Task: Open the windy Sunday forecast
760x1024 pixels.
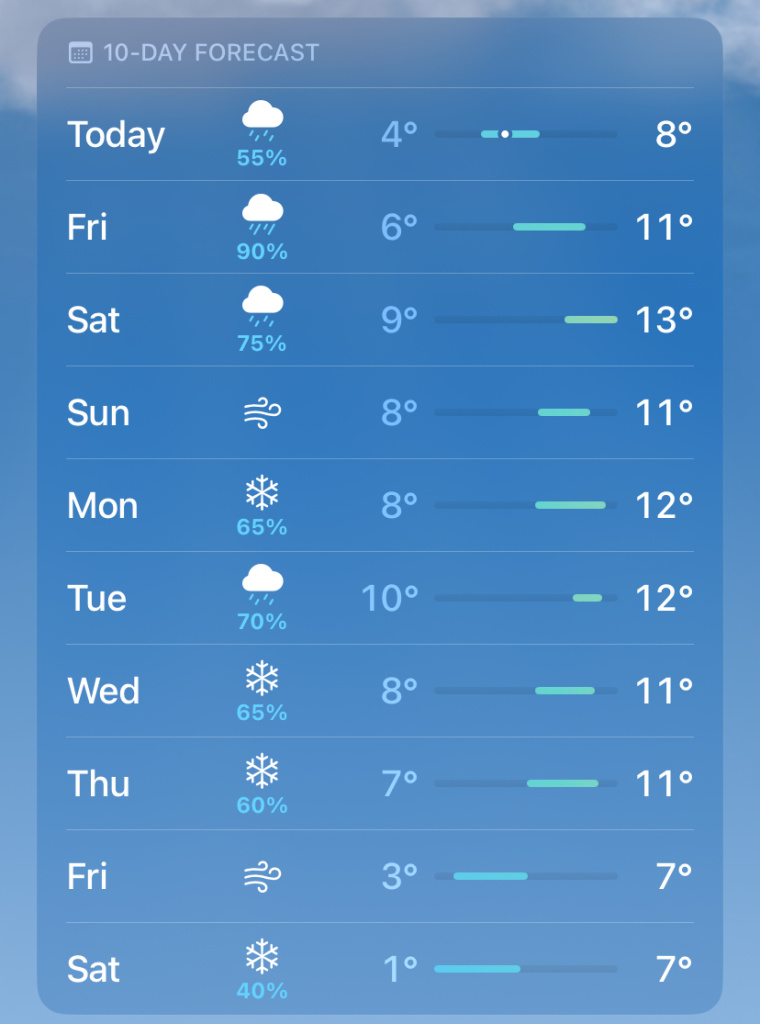Action: pyautogui.click(x=379, y=412)
